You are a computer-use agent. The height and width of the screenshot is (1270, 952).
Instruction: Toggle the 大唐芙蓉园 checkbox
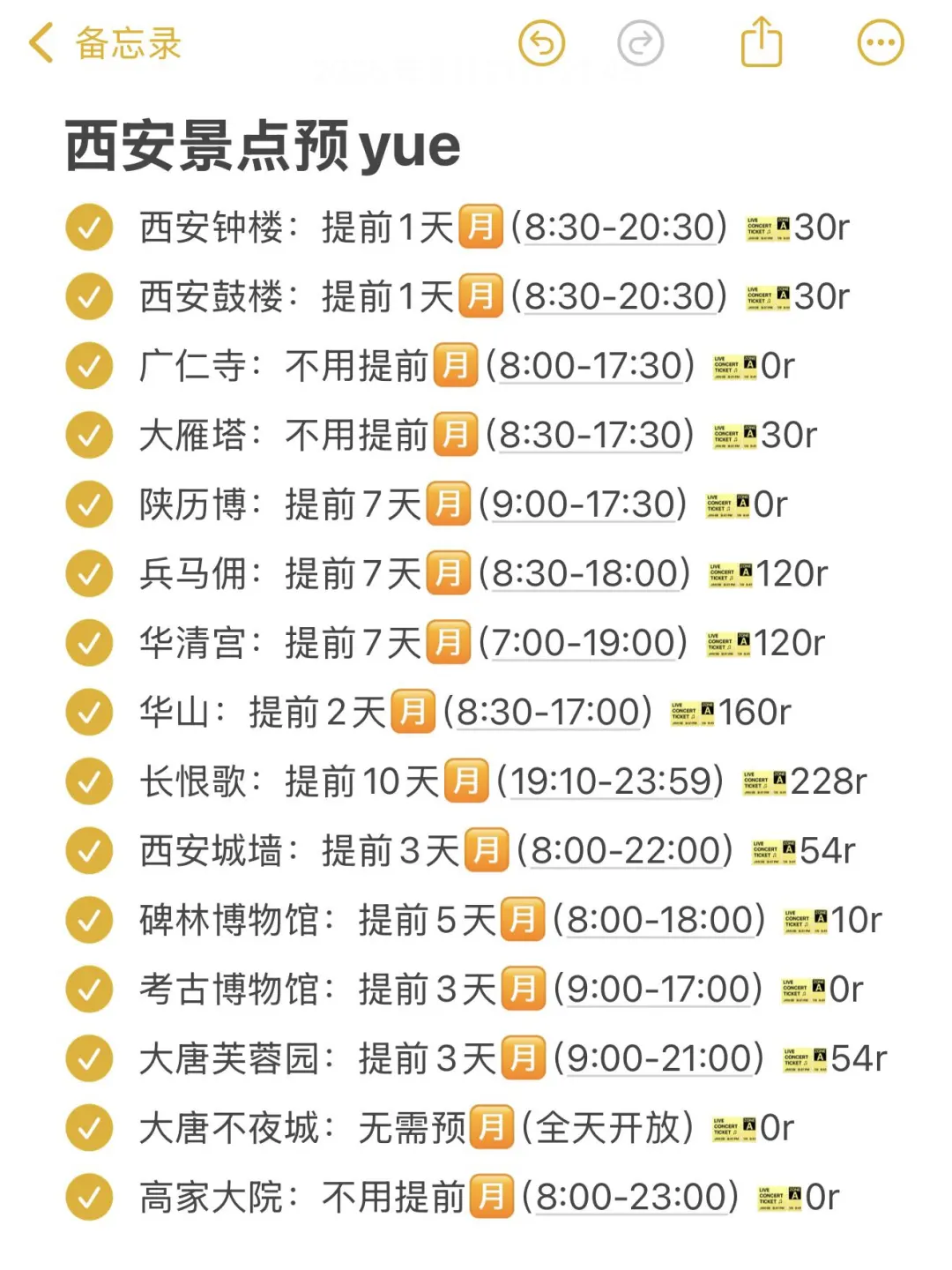pos(89,1058)
